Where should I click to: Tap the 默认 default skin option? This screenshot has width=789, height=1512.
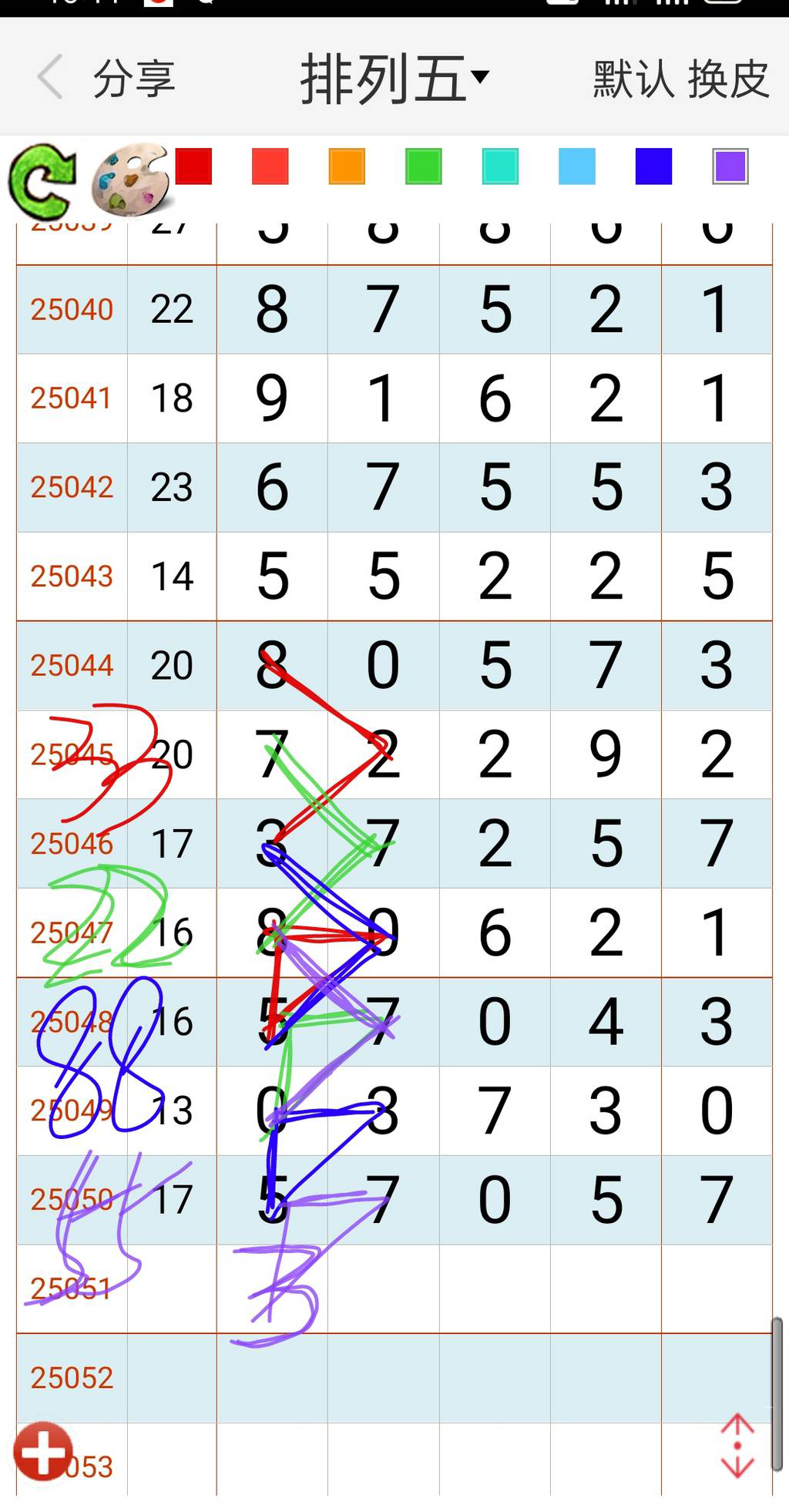(632, 77)
